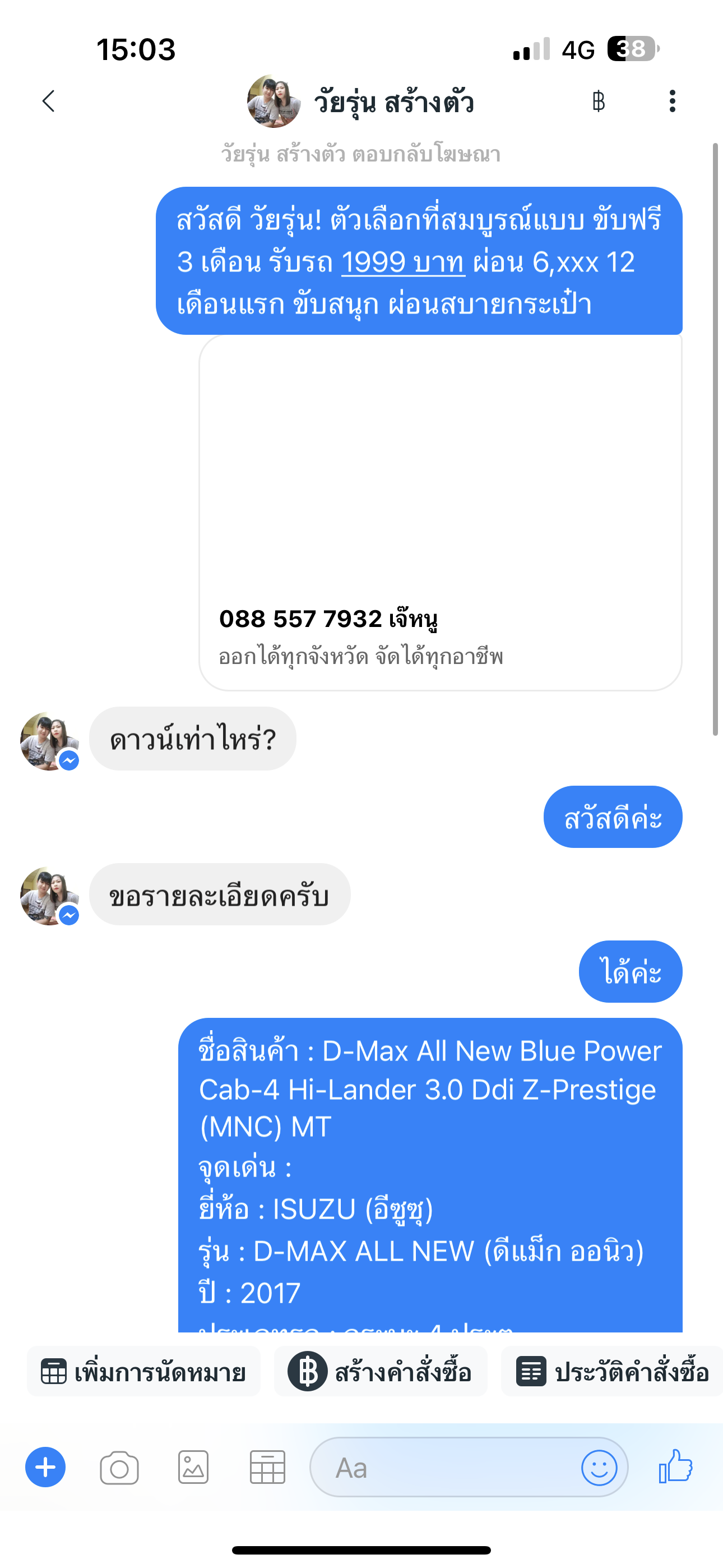
Task: Open the camera to take photo
Action: [119, 1468]
